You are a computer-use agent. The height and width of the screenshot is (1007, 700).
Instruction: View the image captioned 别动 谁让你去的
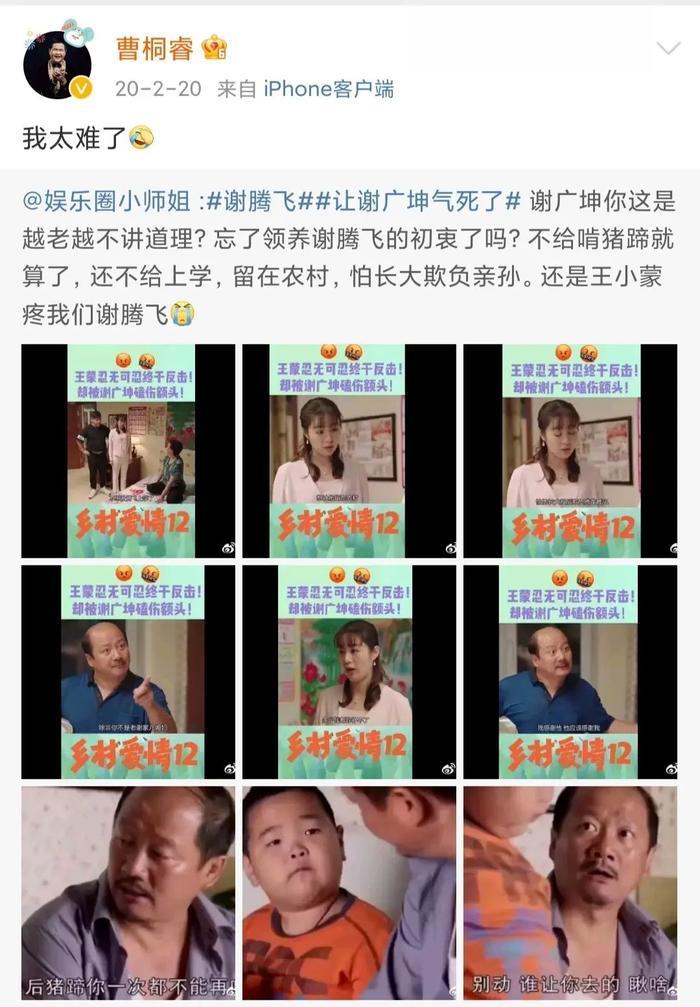pyautogui.click(x=570, y=892)
